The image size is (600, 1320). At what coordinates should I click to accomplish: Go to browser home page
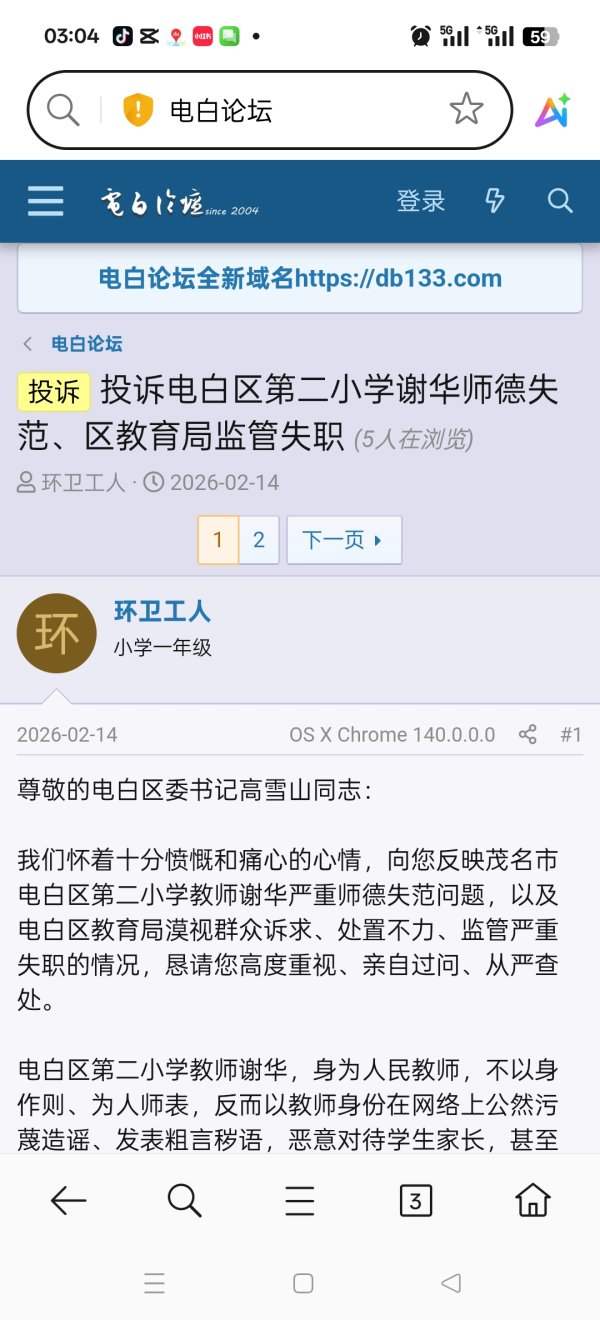coord(532,1200)
